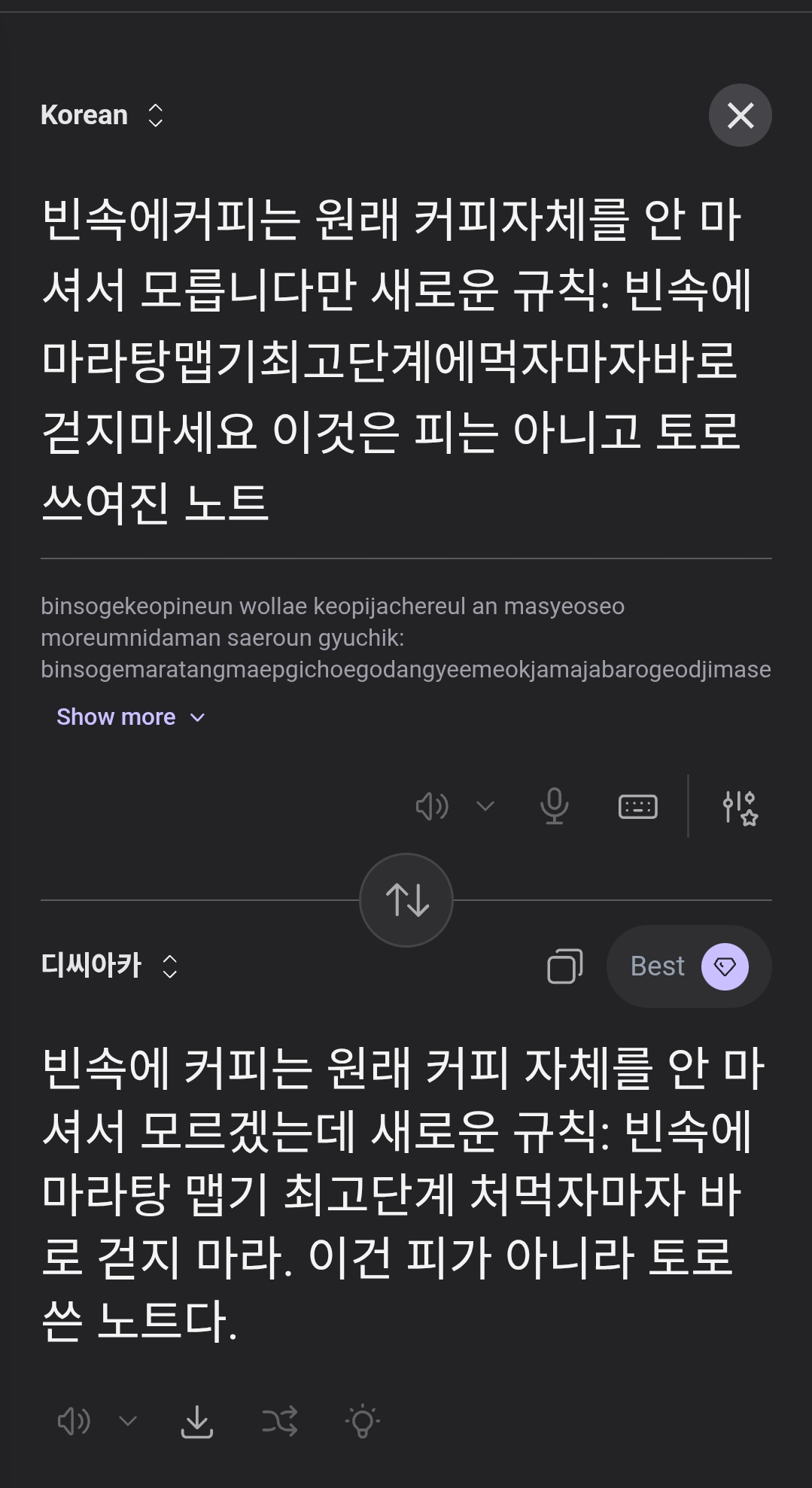Open source audio speed options chevron
Screen dimensions: 812x1488
tap(485, 807)
